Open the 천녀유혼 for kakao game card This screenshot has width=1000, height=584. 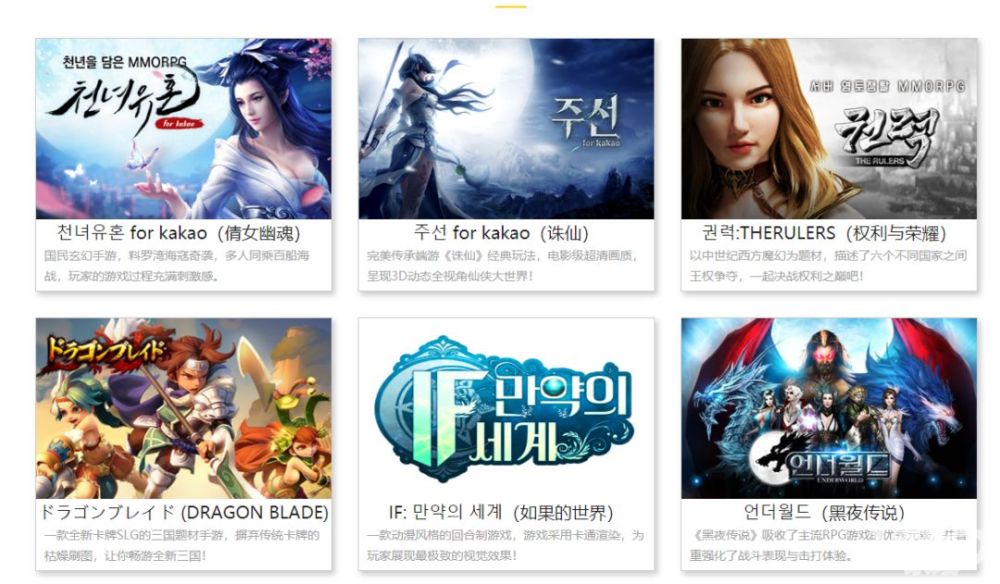(183, 130)
